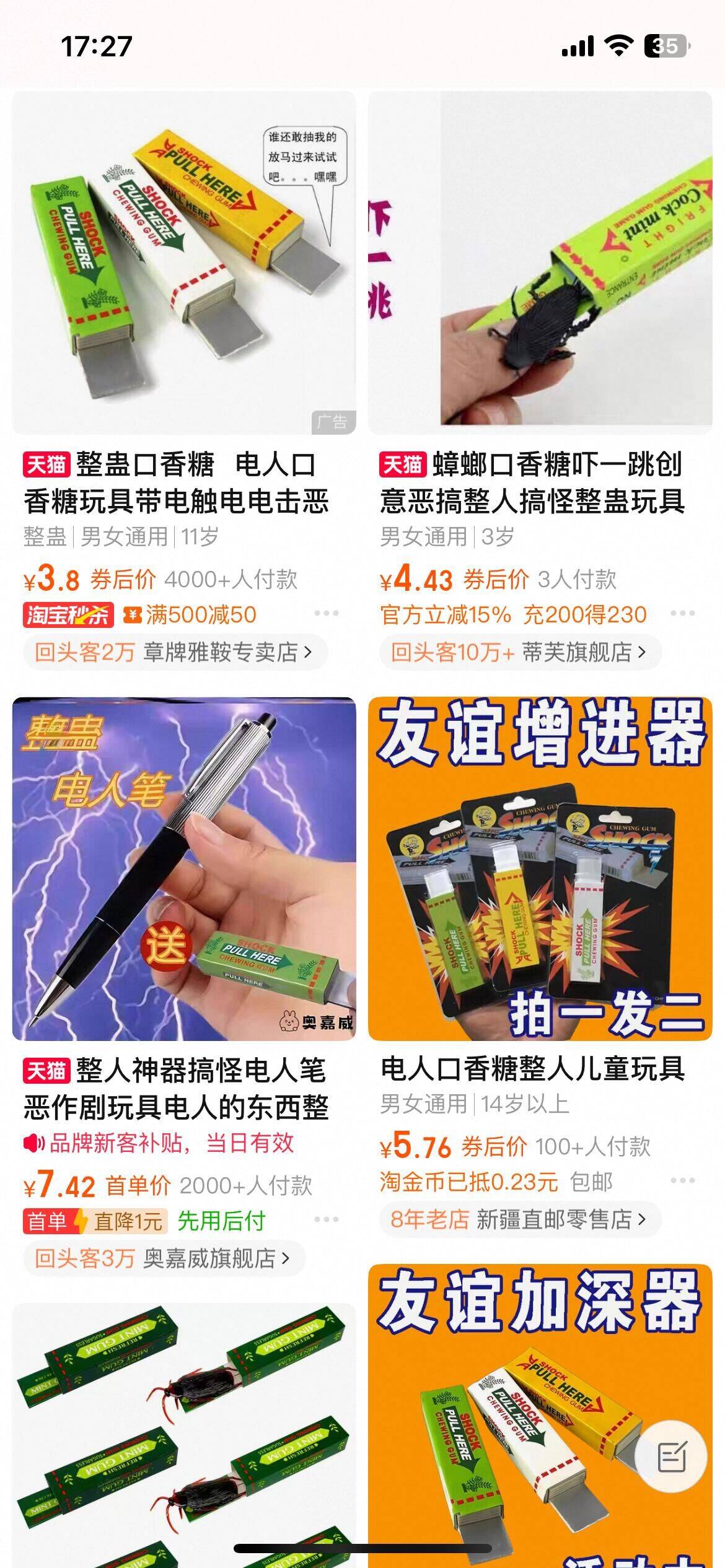Open the 整蛊口香糖 电人口香糖 product card

183,263
